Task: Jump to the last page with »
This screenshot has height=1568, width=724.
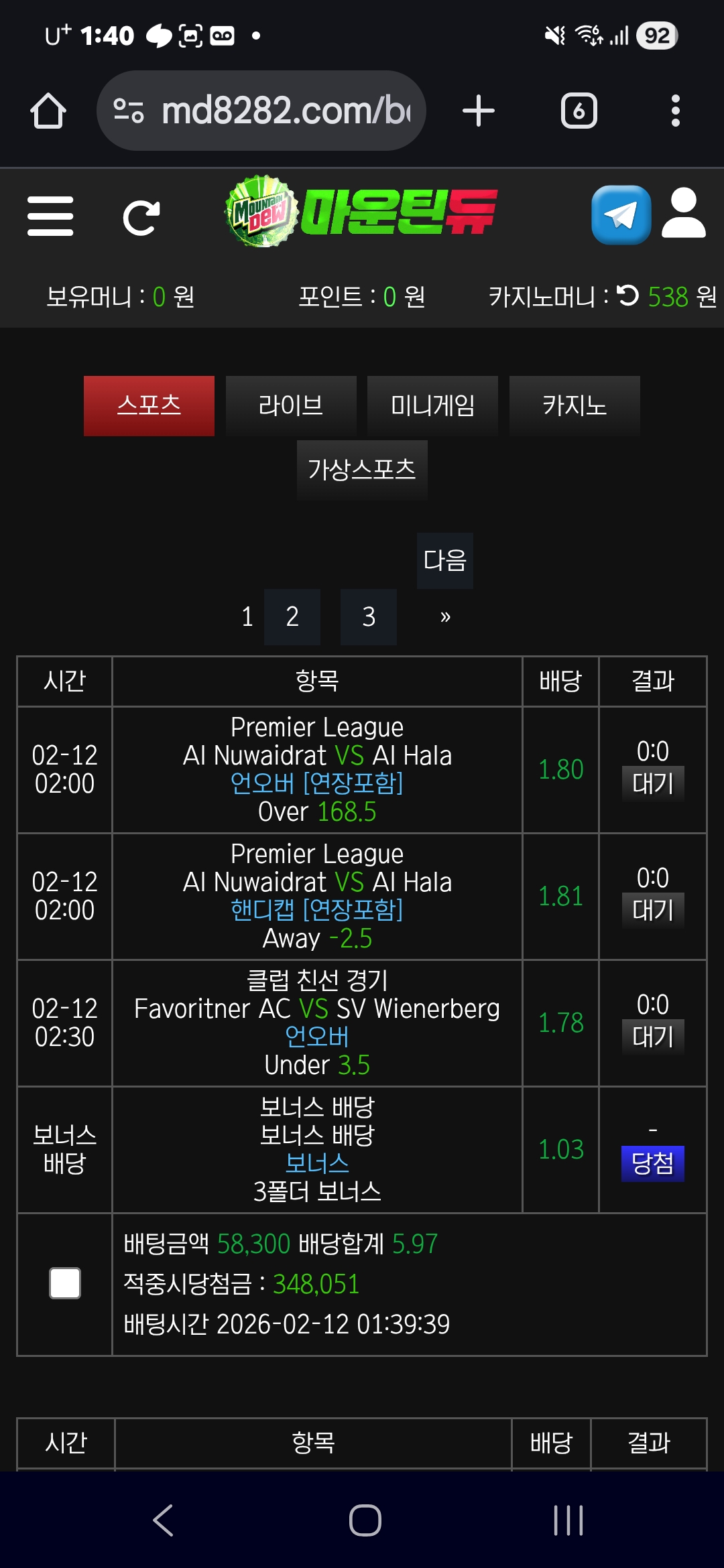Action: coord(445,616)
